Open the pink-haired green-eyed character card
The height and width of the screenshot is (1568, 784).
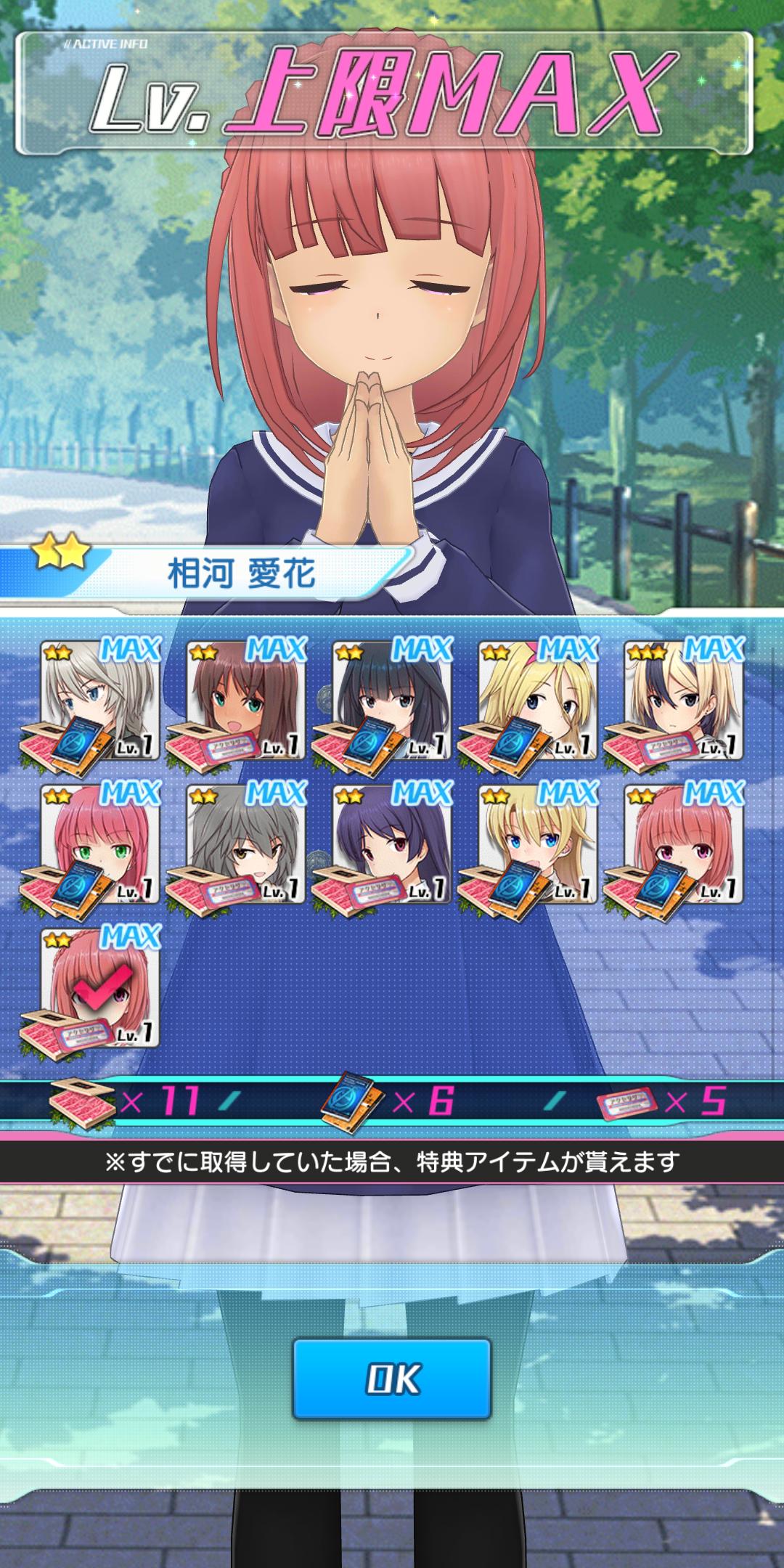pyautogui.click(x=100, y=844)
